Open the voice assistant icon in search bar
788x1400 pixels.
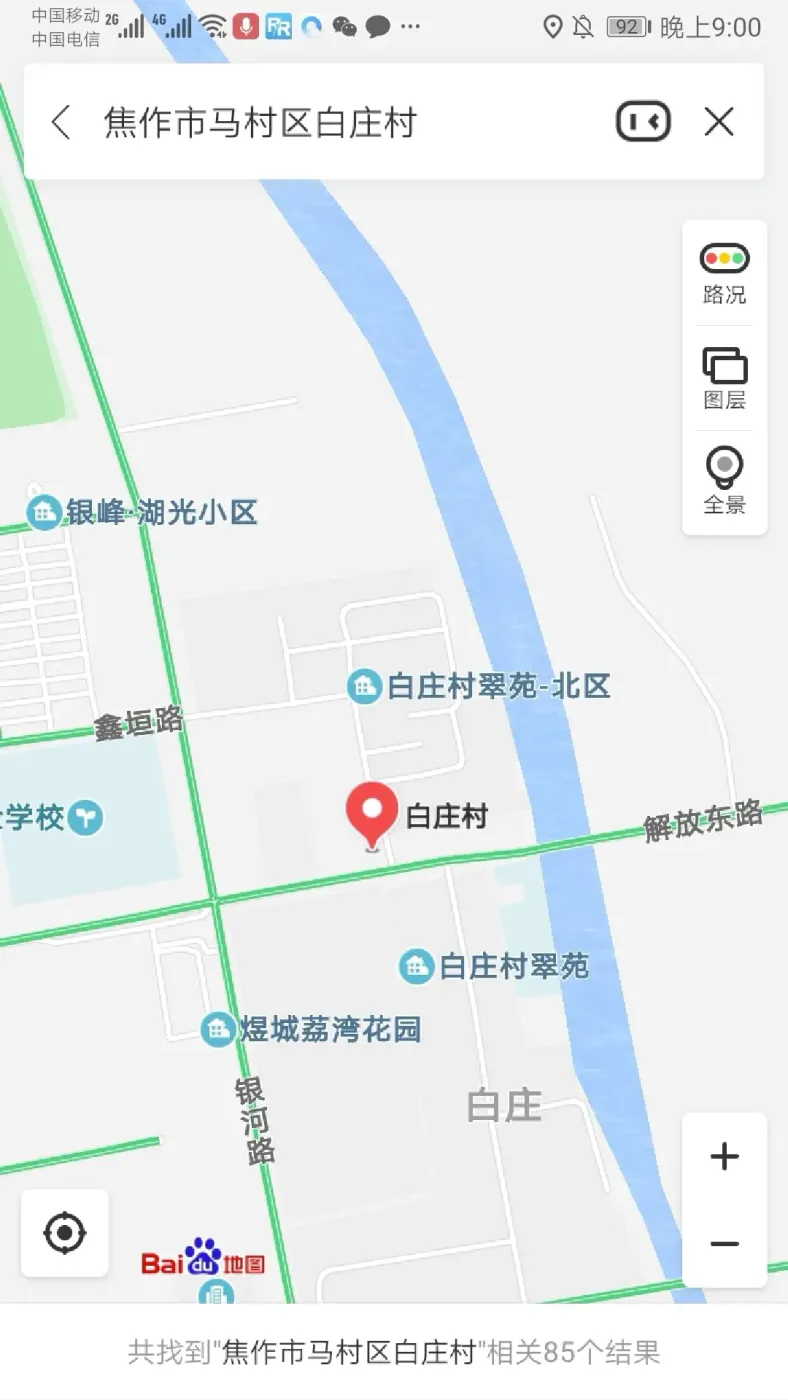coord(642,123)
